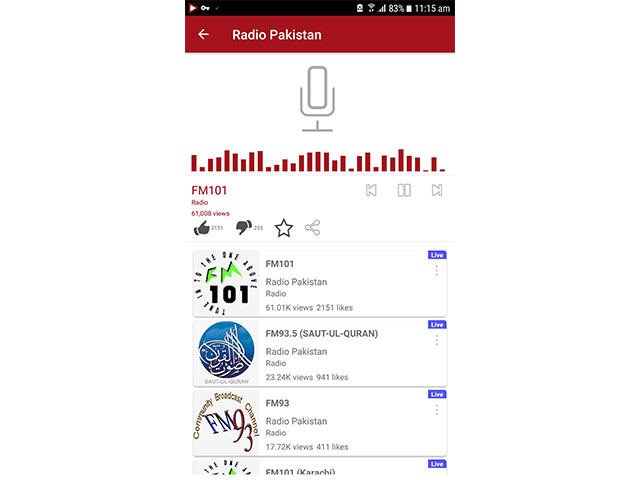Skip to previous radio station
Screen dimensions: 640x480
371,190
